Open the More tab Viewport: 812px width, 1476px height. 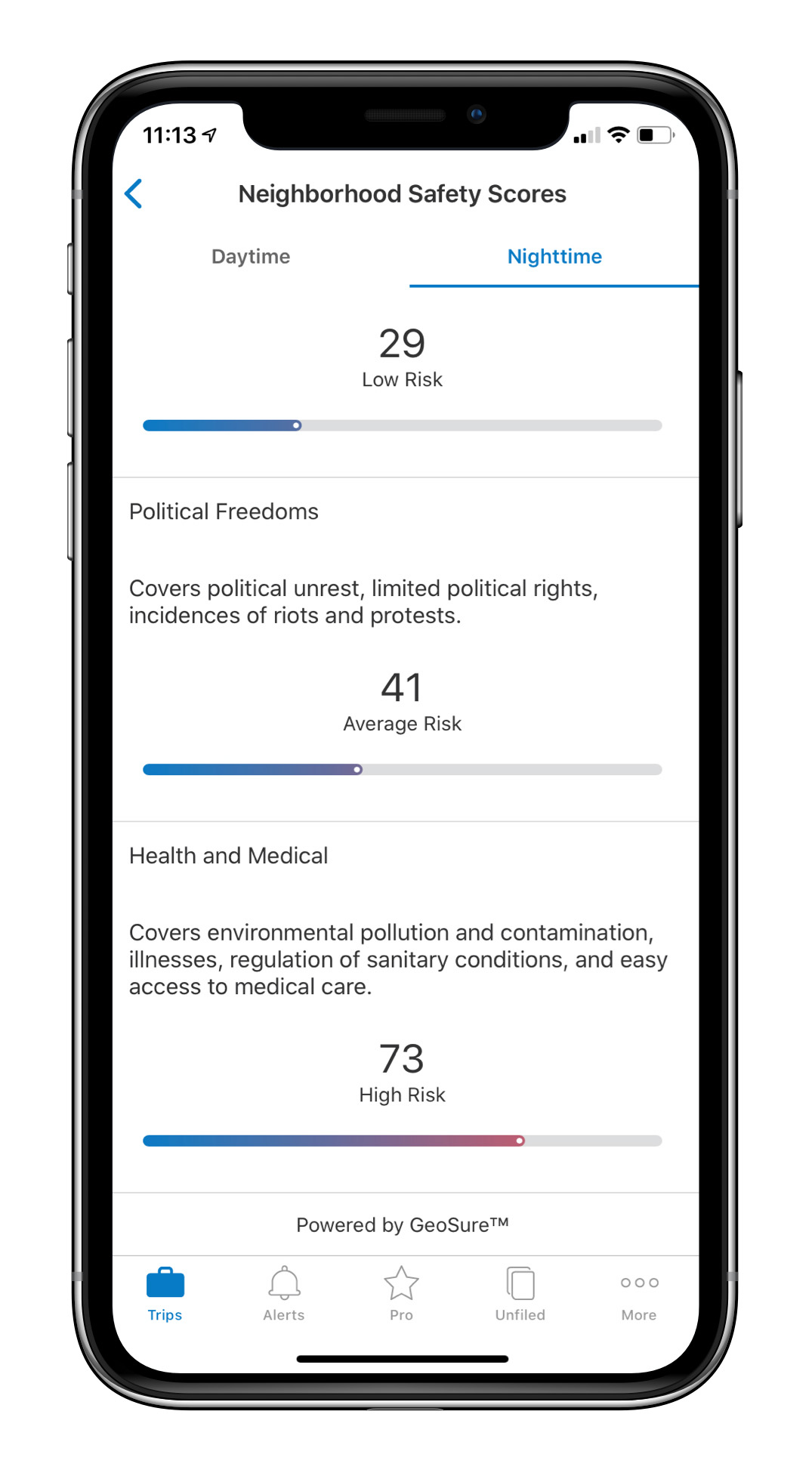tap(639, 1295)
